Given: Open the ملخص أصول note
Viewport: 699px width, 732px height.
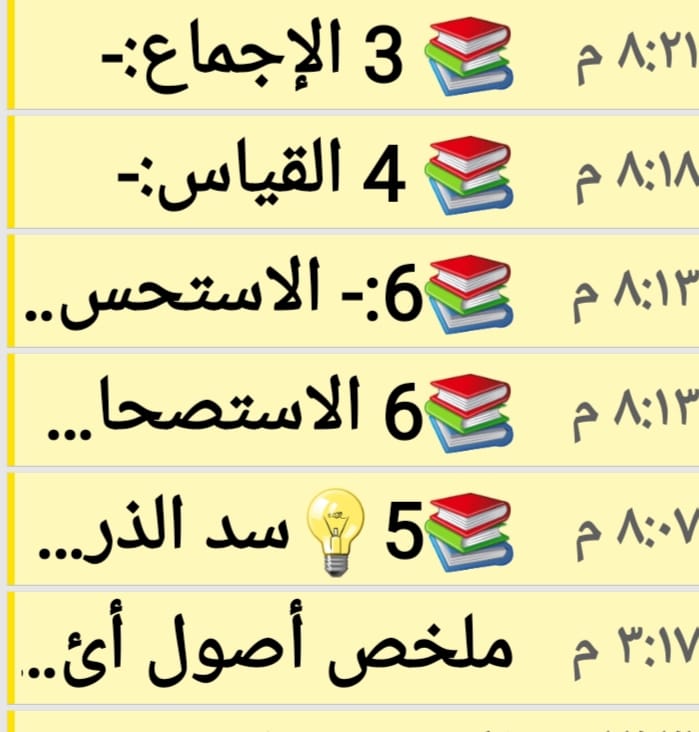Looking at the screenshot, I should pyautogui.click(x=353, y=648).
